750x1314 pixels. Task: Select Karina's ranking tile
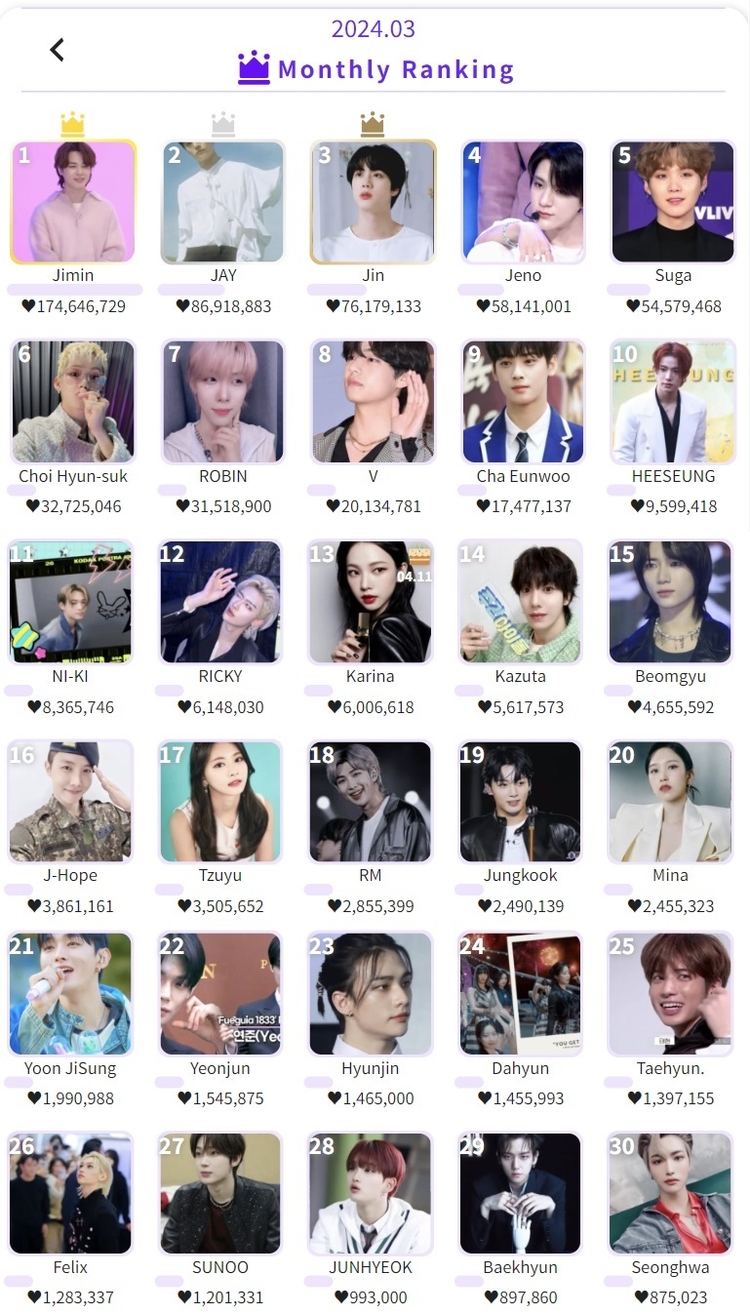[370, 602]
